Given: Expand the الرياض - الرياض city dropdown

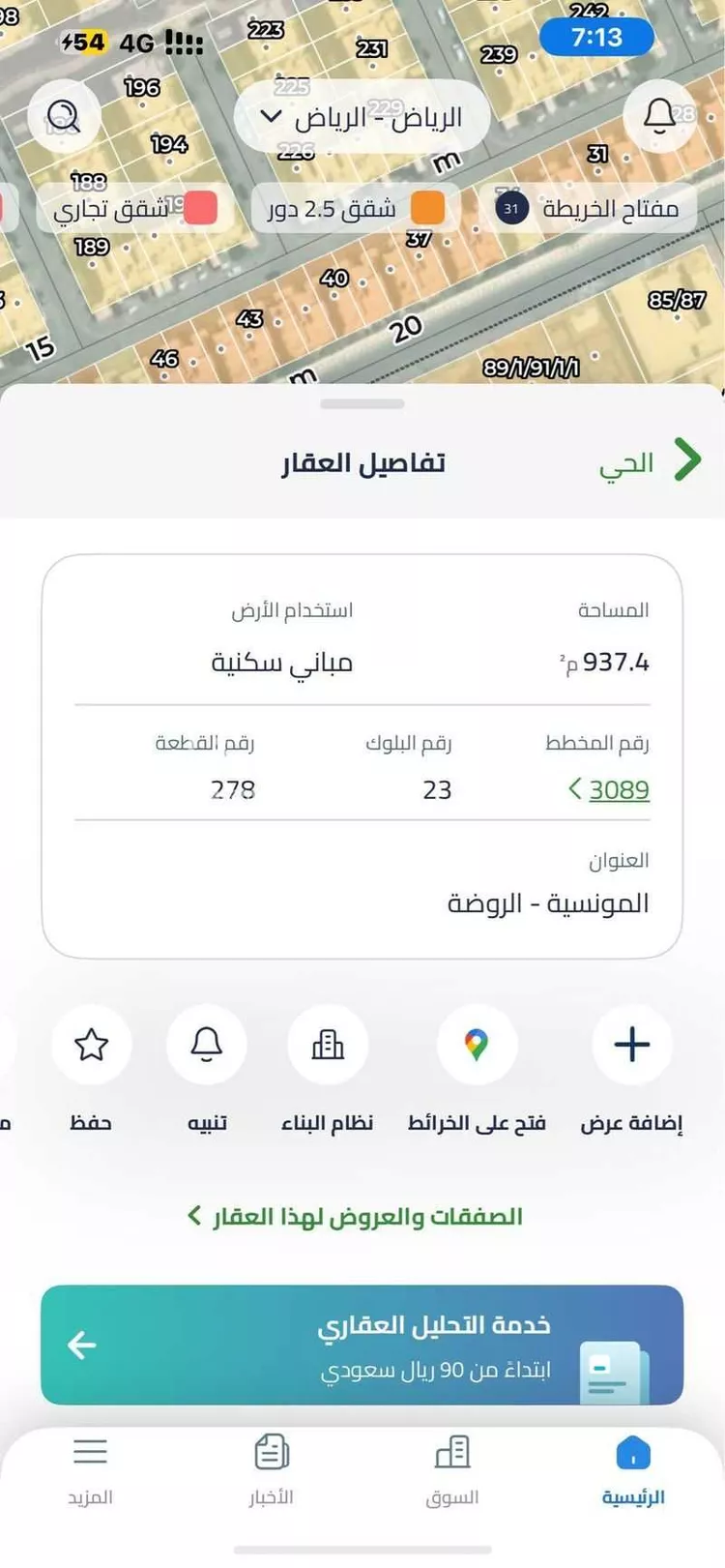Looking at the screenshot, I should coord(362,118).
